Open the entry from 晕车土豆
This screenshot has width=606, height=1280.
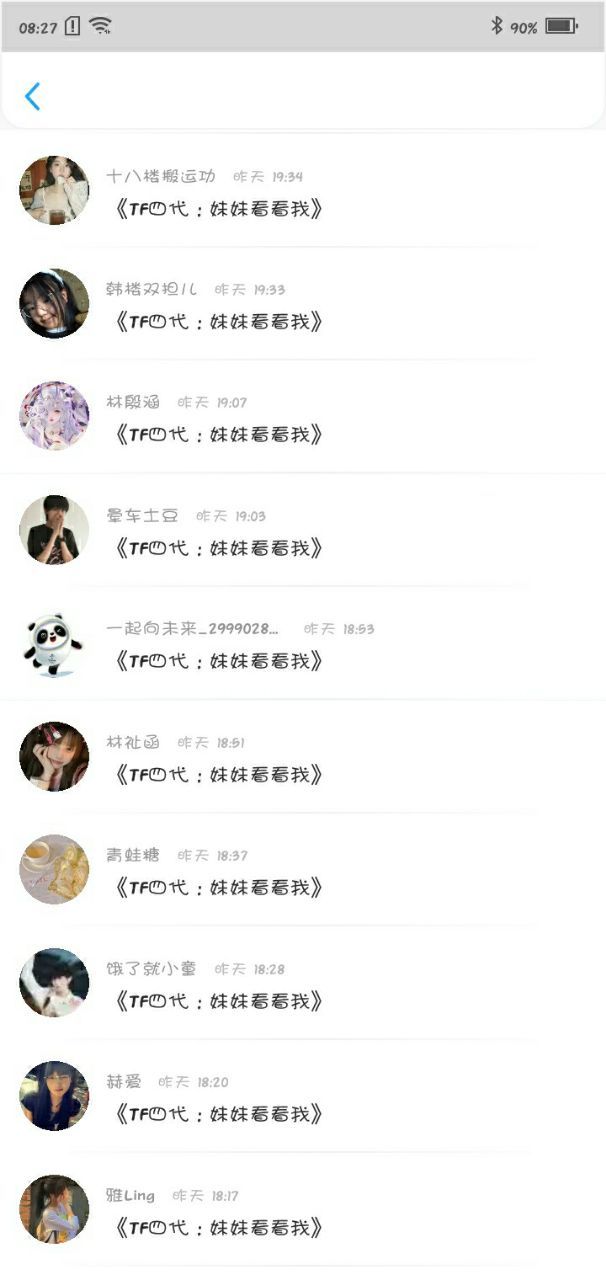[303, 529]
